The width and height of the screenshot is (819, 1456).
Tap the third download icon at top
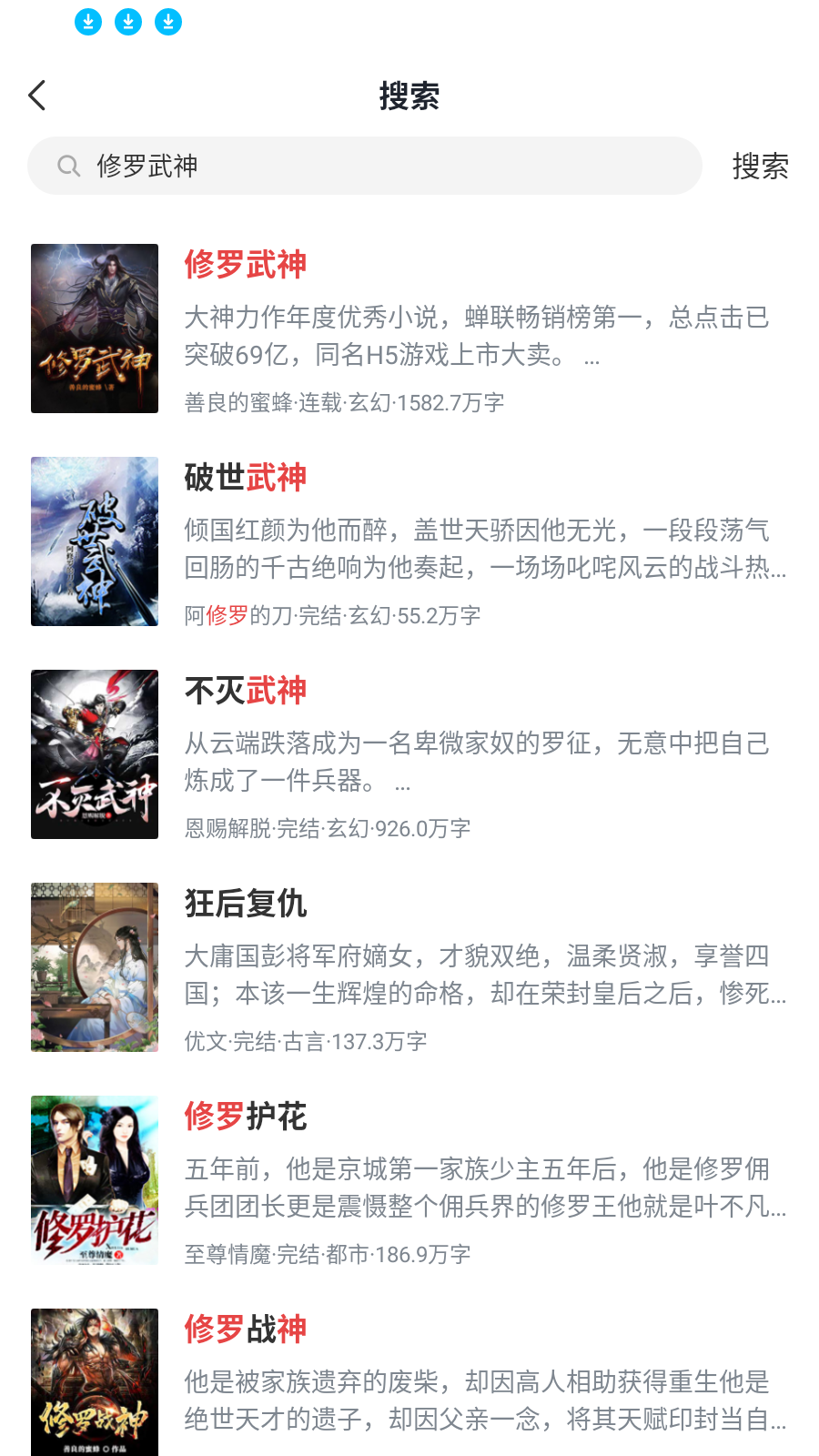tap(167, 22)
